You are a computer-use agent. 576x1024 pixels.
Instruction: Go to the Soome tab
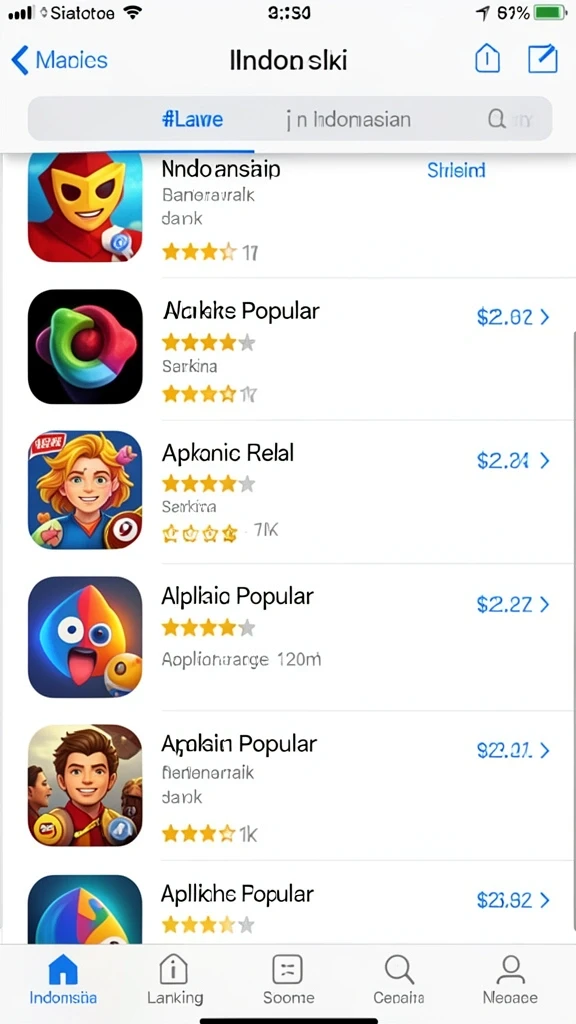coord(288,979)
